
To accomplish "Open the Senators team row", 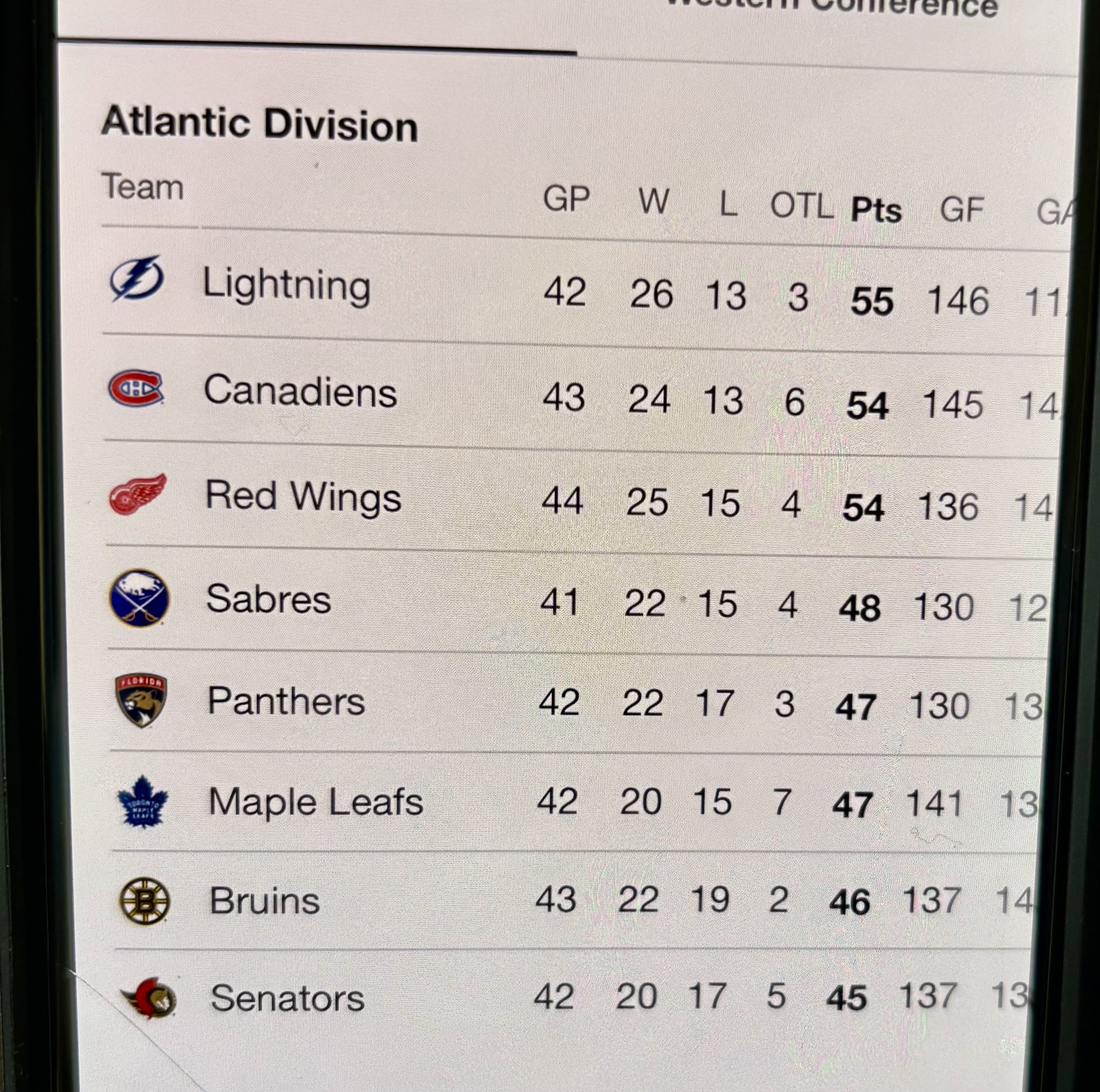I will click(287, 999).
